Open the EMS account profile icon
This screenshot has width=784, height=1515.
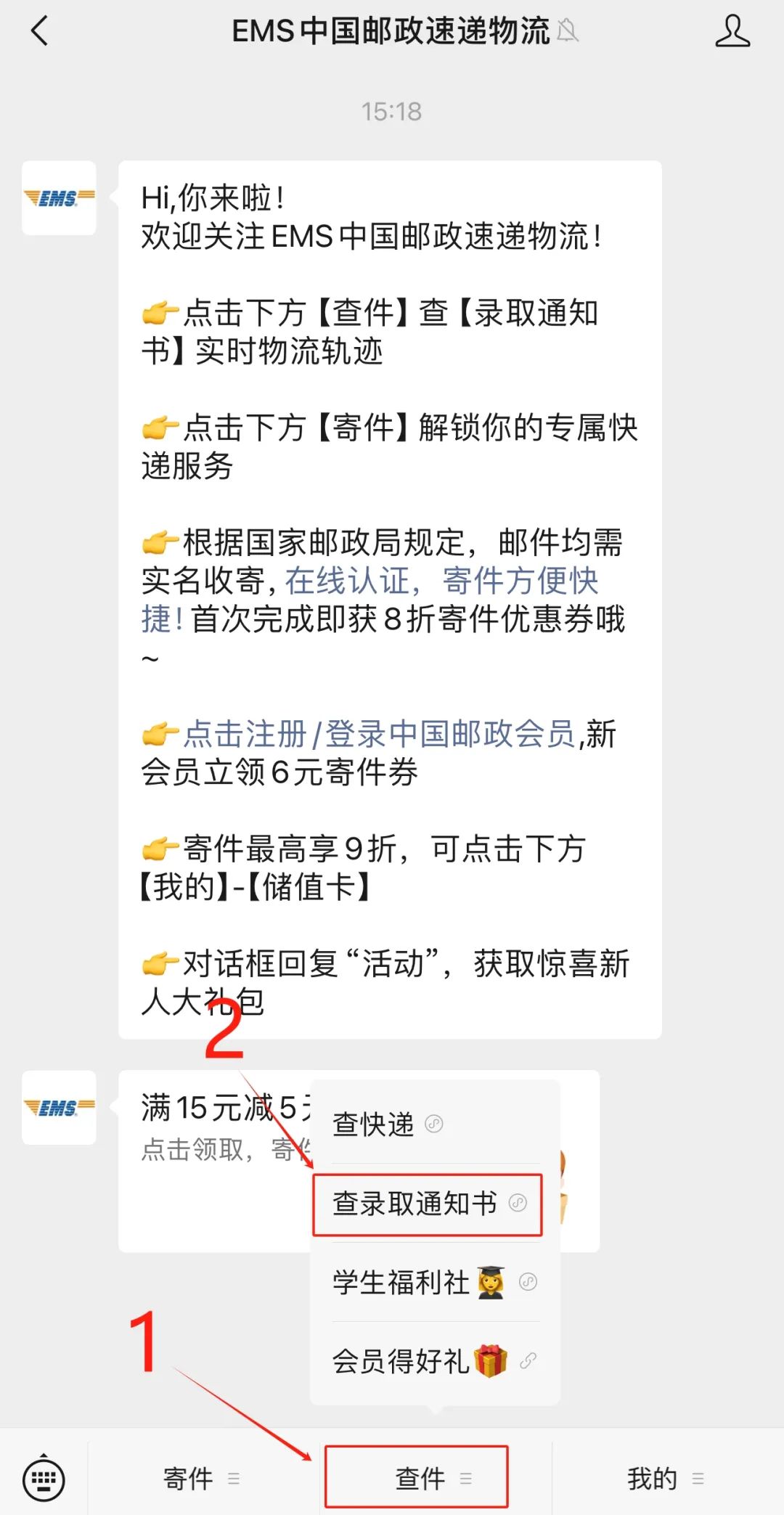click(732, 31)
